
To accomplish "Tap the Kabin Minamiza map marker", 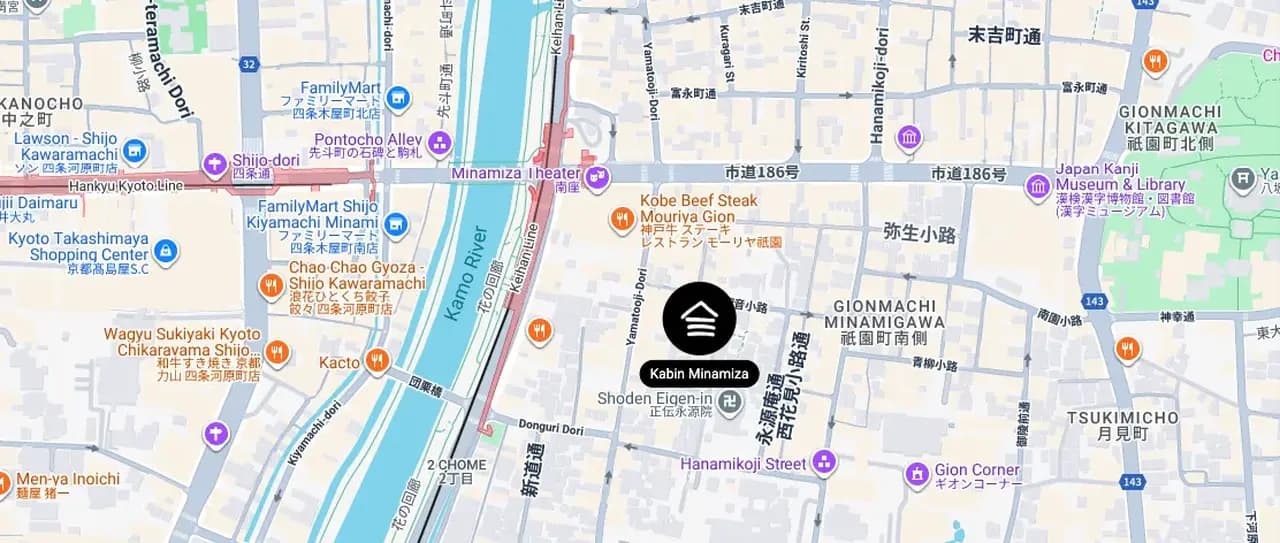I will coord(699,318).
